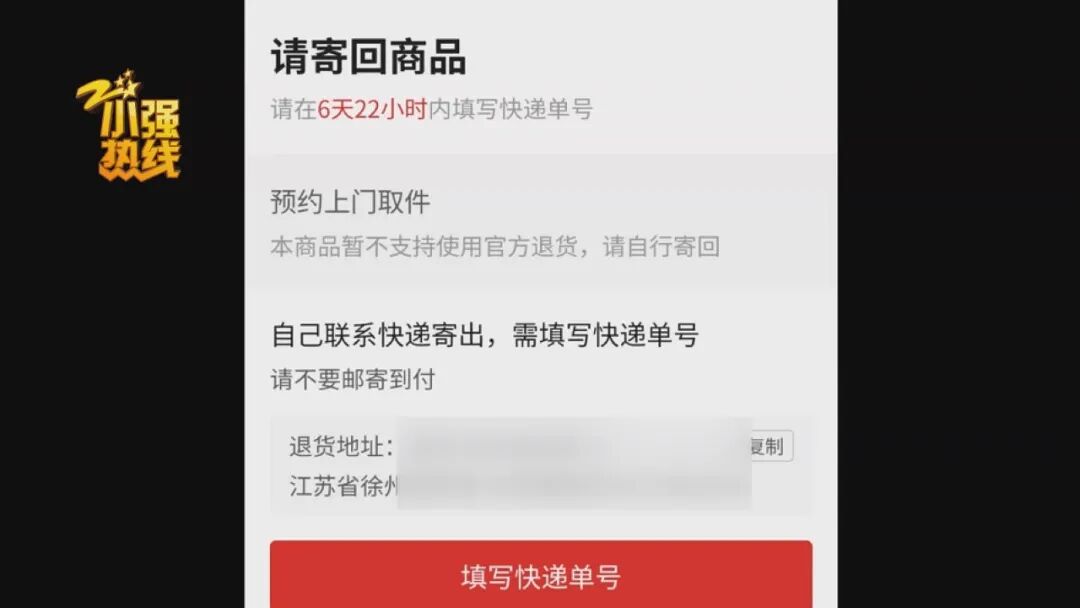Copy the return address with 复制

(770, 446)
